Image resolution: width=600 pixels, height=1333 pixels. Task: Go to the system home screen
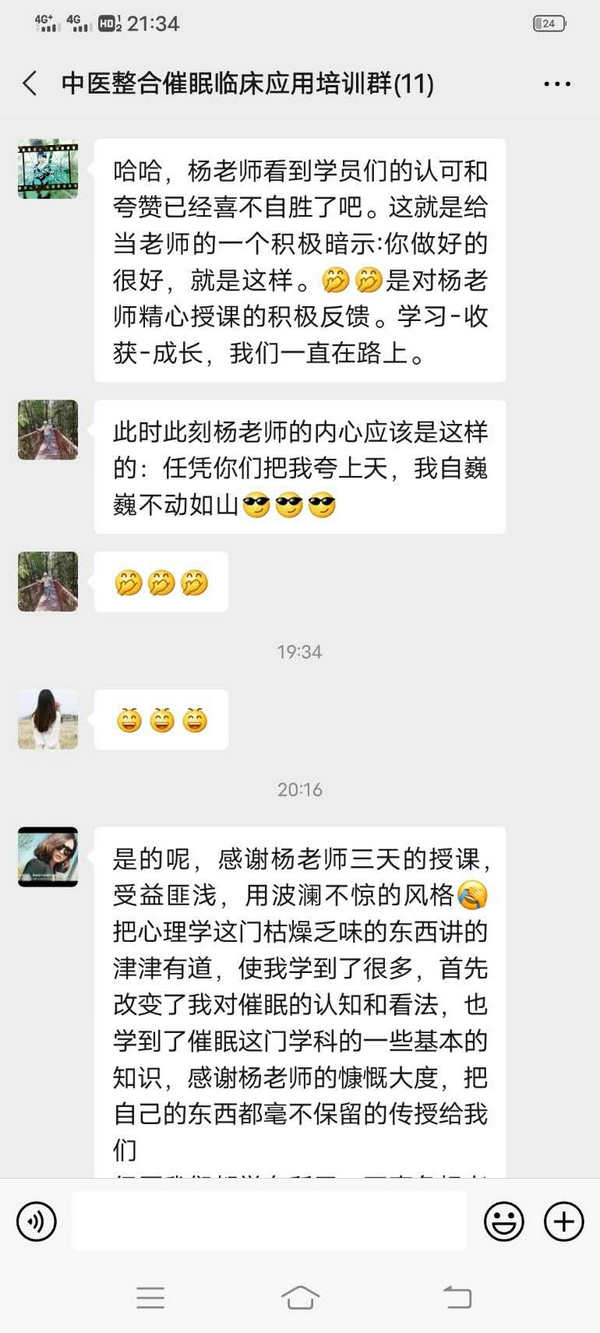click(x=300, y=1298)
